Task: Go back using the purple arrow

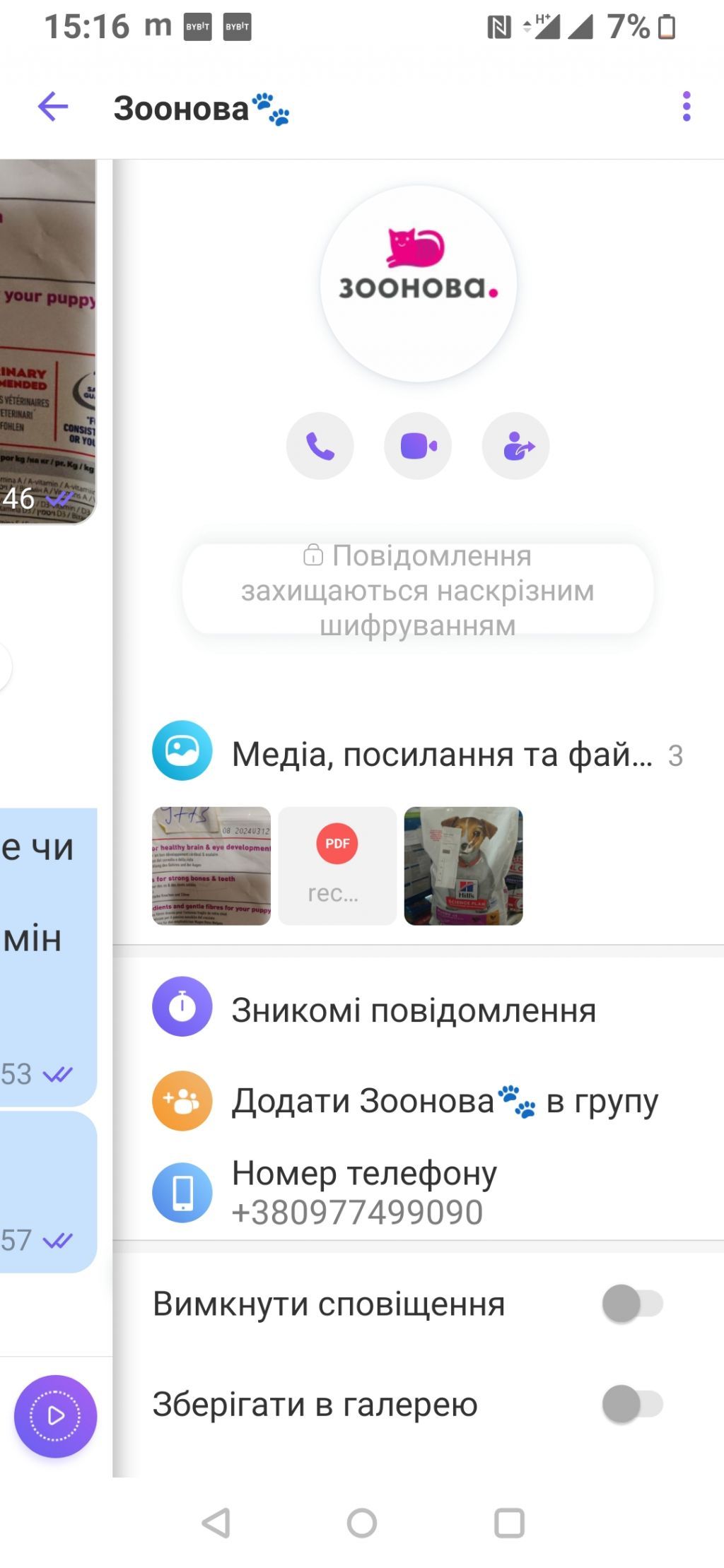Action: 53,107
